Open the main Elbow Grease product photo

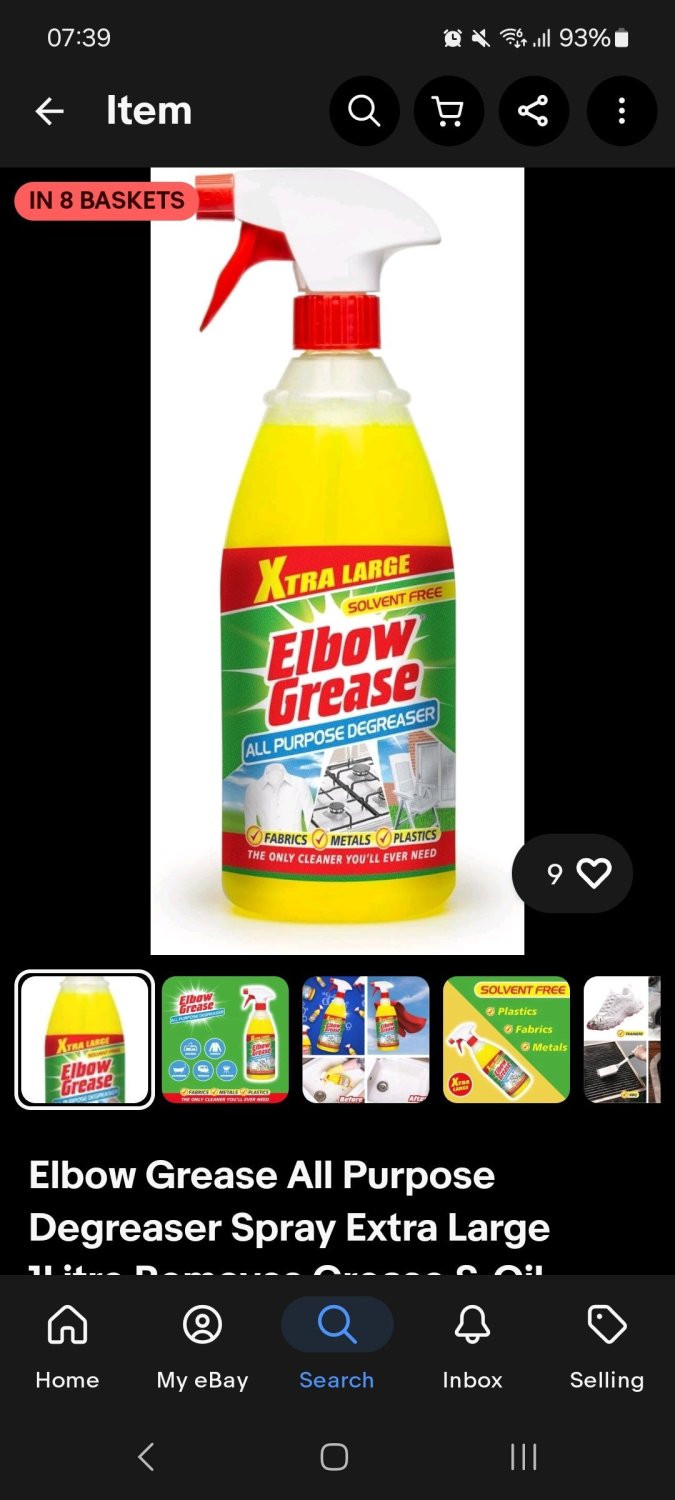(337, 561)
